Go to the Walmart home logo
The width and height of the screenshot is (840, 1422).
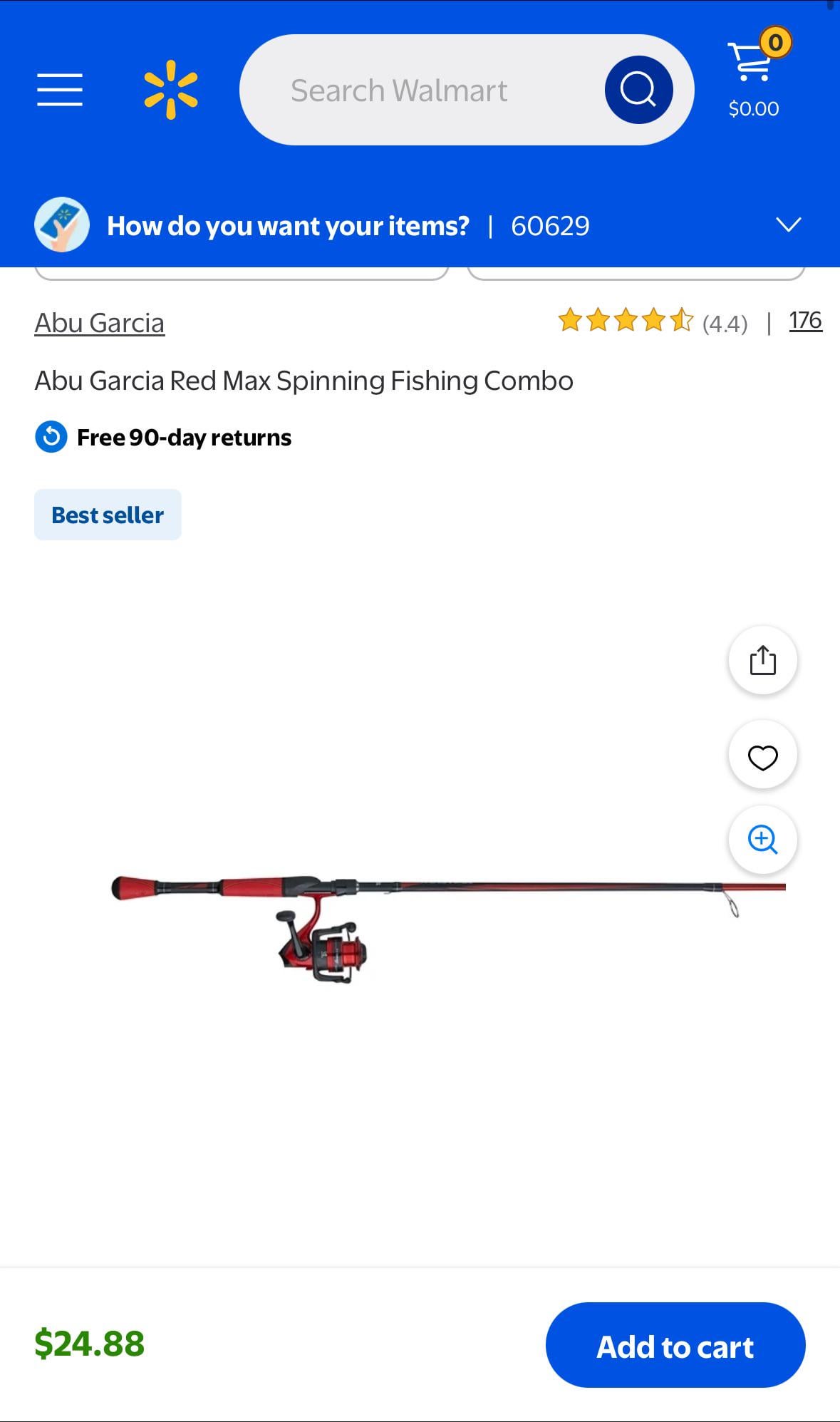pos(171,90)
